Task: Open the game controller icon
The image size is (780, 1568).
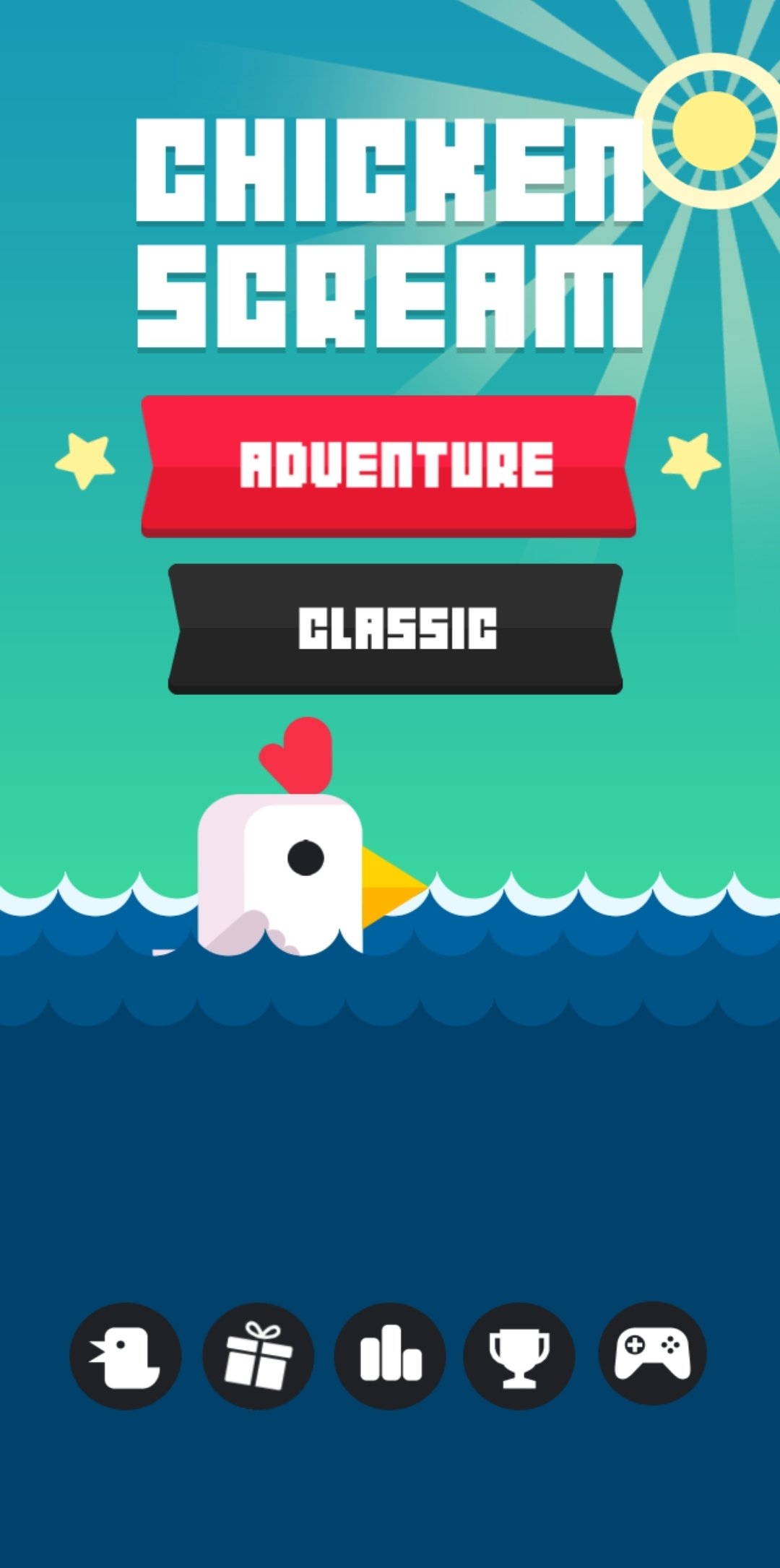Action: tap(652, 1354)
